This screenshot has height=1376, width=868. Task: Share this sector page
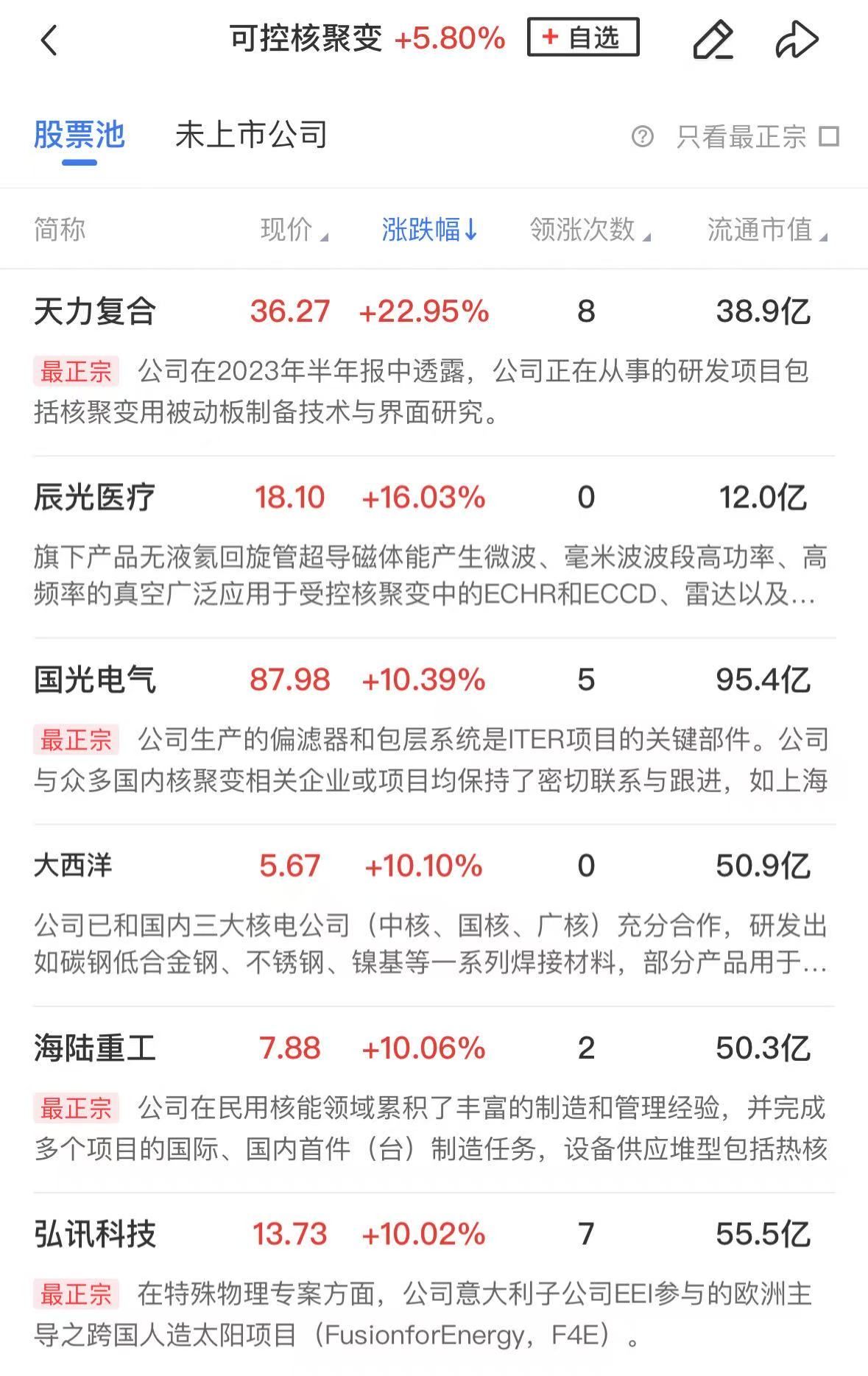(x=797, y=40)
